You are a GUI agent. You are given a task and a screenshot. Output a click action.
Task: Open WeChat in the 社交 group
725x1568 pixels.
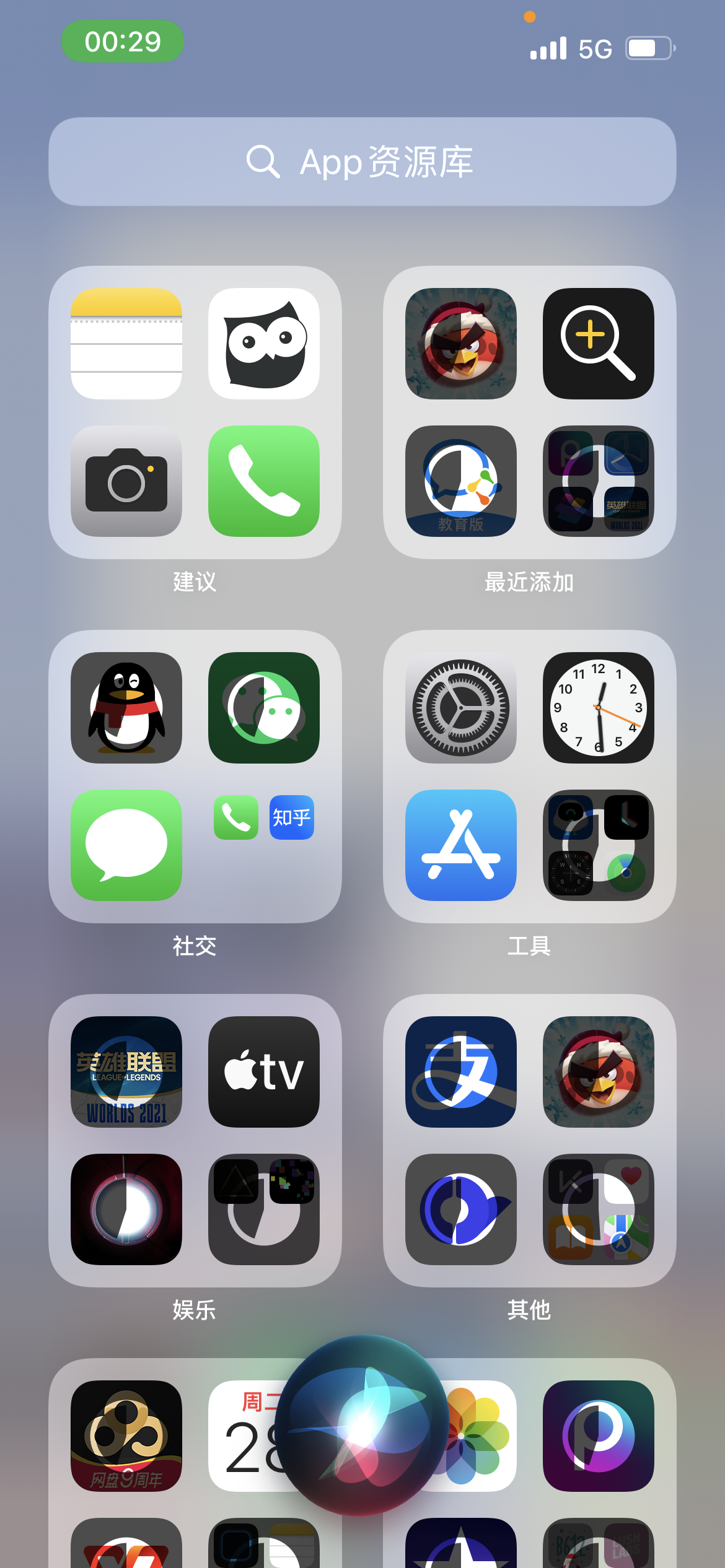click(x=264, y=708)
